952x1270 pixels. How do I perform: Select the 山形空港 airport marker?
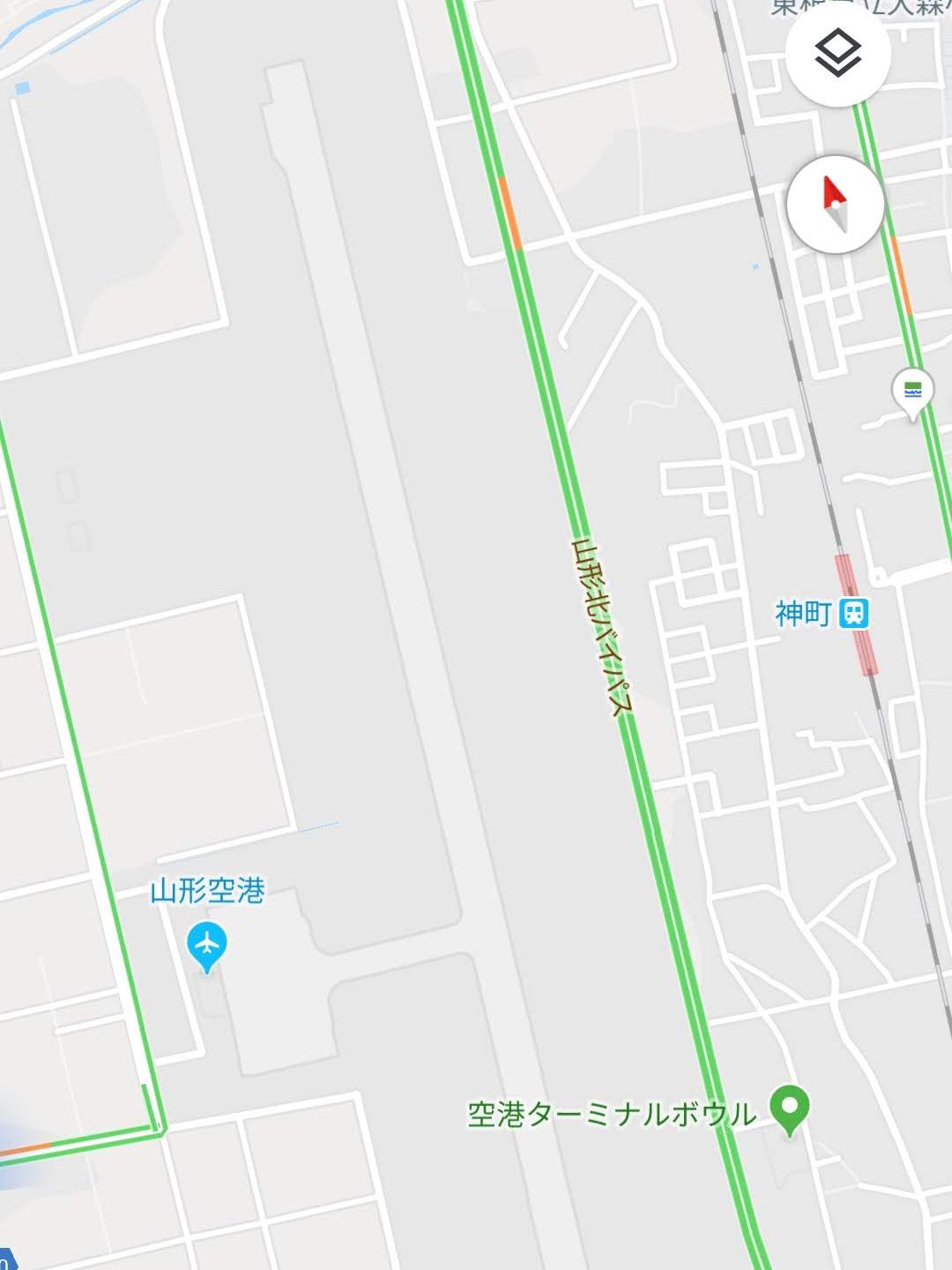pos(207,945)
